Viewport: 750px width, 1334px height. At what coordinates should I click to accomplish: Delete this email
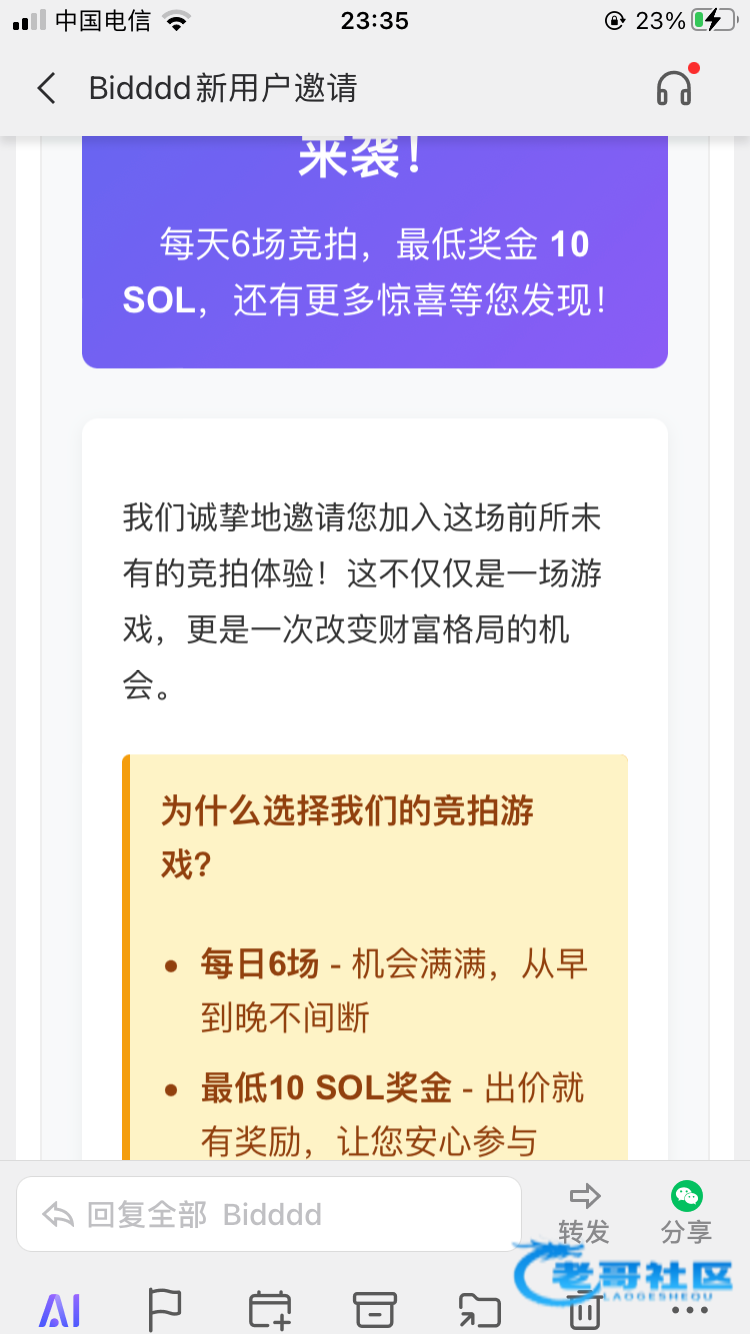pos(584,1309)
